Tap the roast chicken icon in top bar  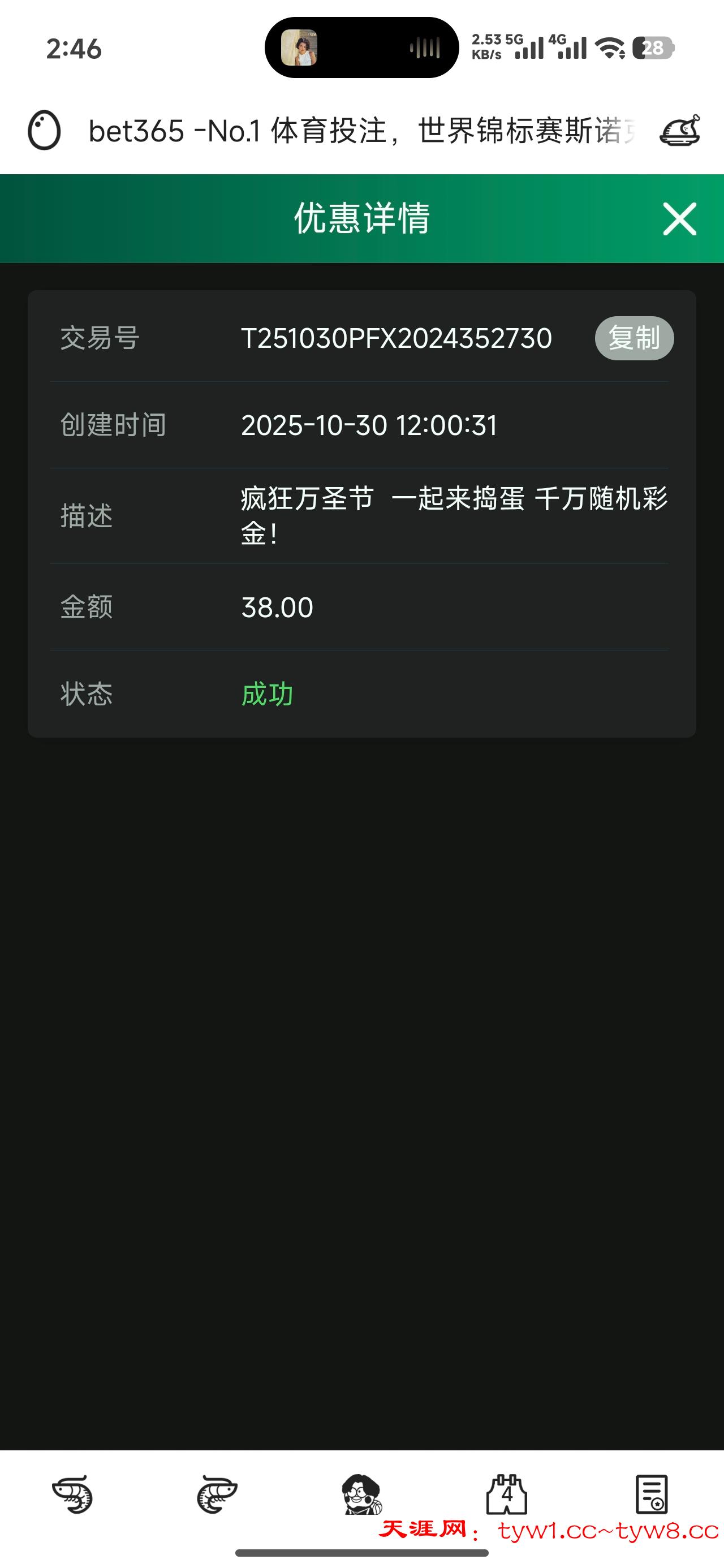679,130
